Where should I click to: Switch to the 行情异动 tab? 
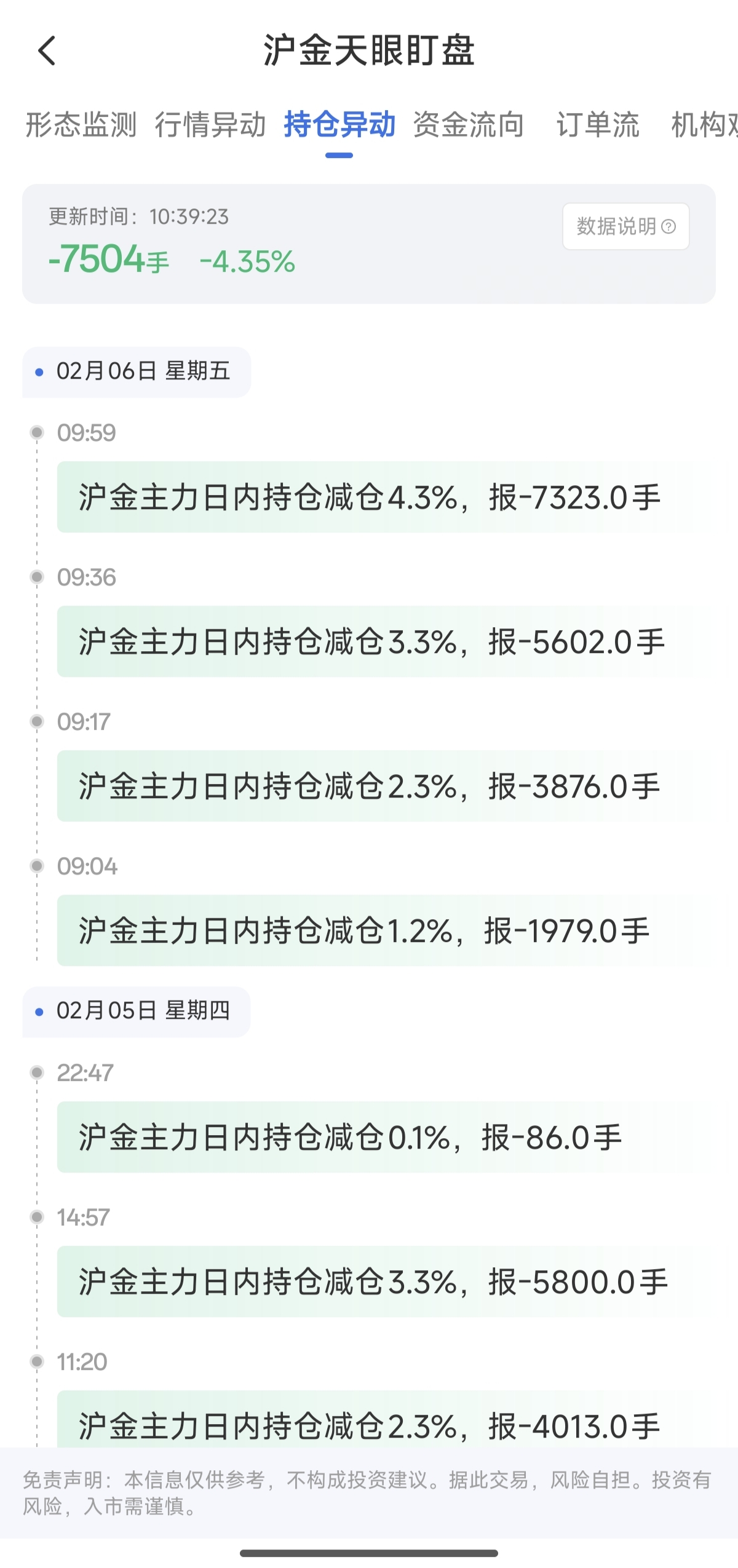point(212,125)
